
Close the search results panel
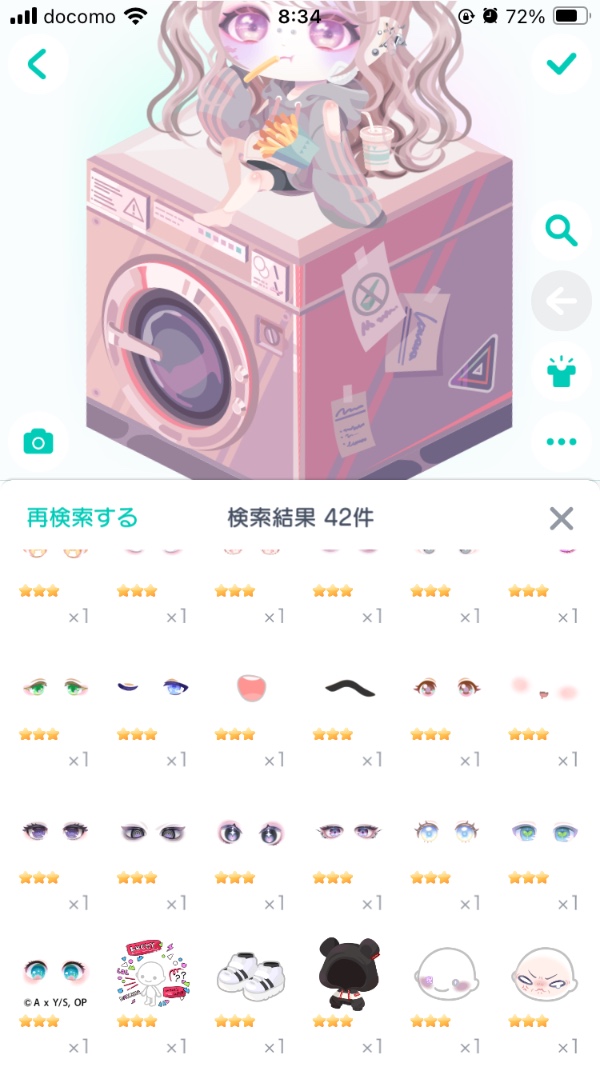pyautogui.click(x=561, y=518)
